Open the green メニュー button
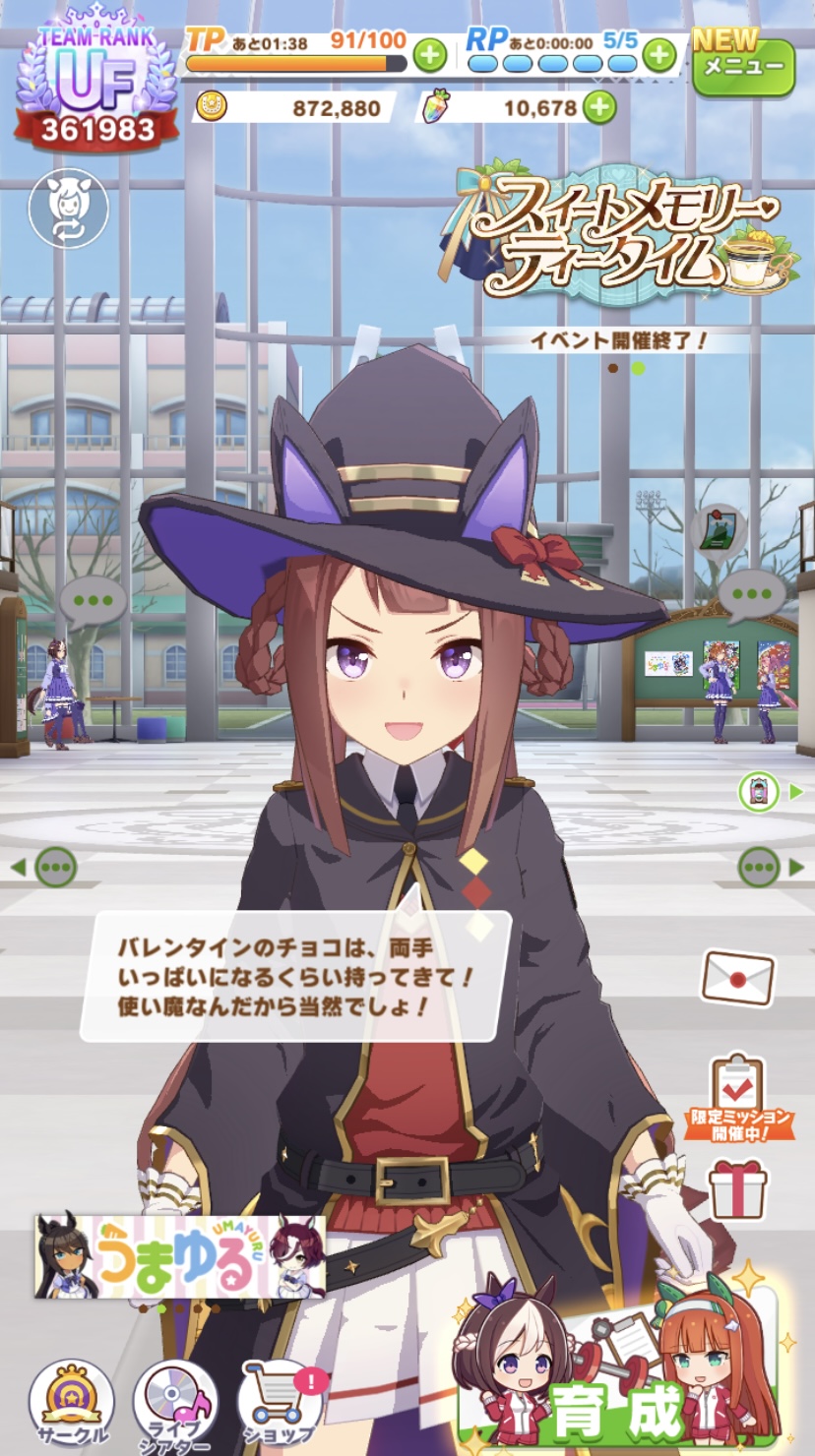The height and width of the screenshot is (1456, 815). (743, 67)
